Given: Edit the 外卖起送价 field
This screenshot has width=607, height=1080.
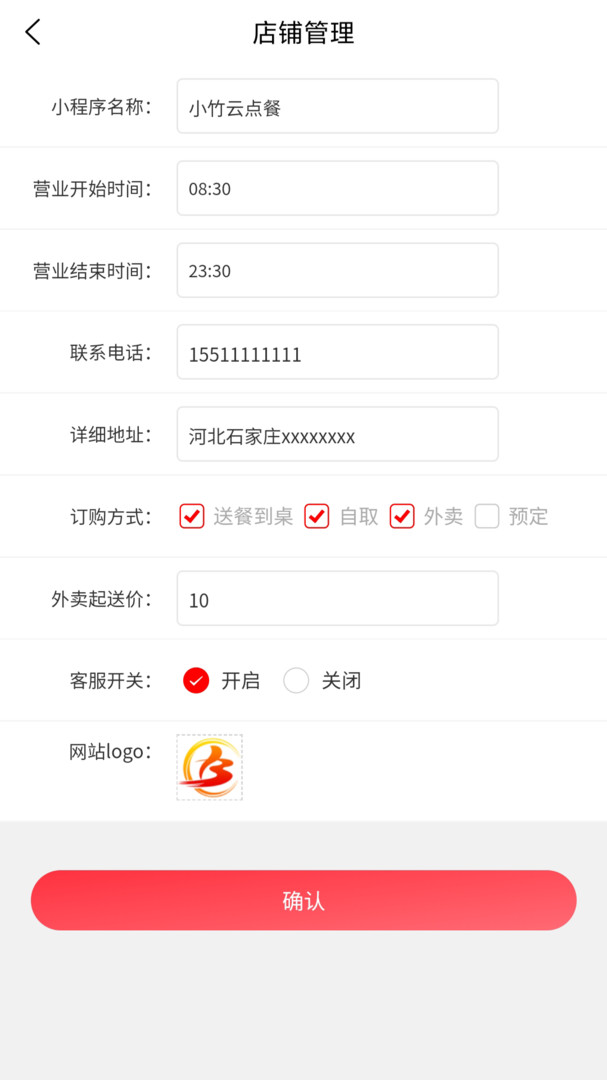Looking at the screenshot, I should [x=338, y=598].
